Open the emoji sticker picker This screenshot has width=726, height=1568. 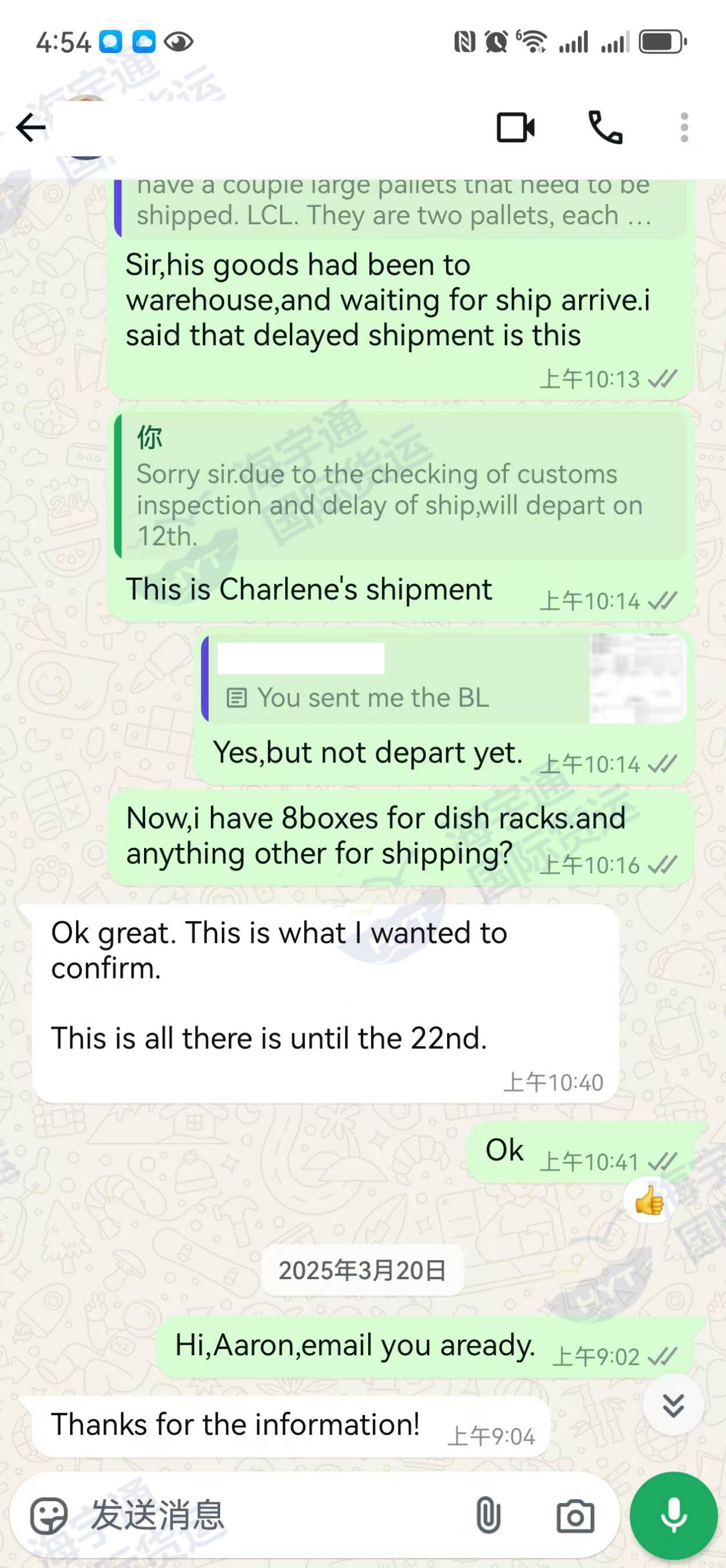click(x=49, y=1515)
